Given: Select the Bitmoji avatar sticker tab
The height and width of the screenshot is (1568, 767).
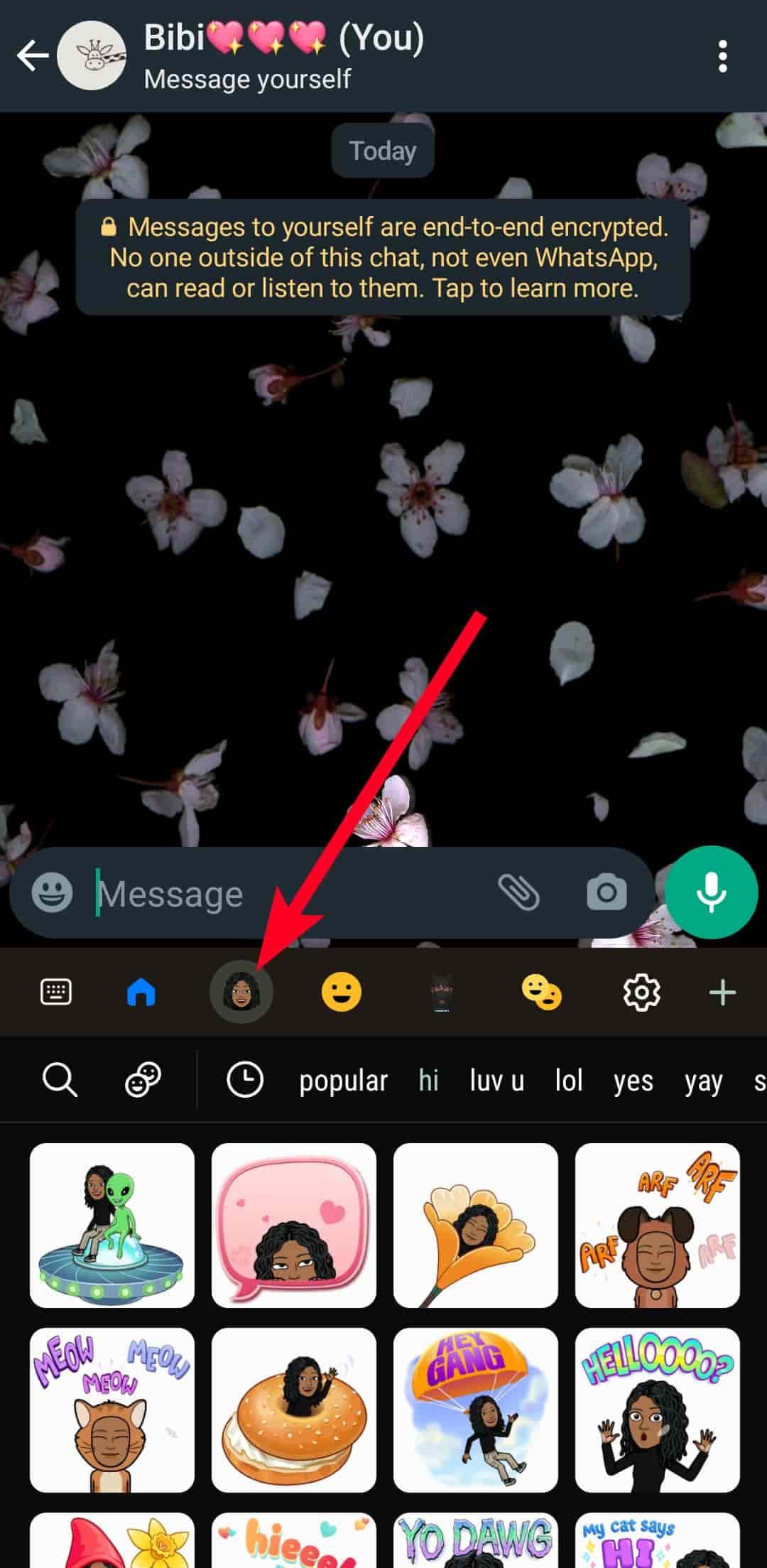Looking at the screenshot, I should pyautogui.click(x=241, y=992).
